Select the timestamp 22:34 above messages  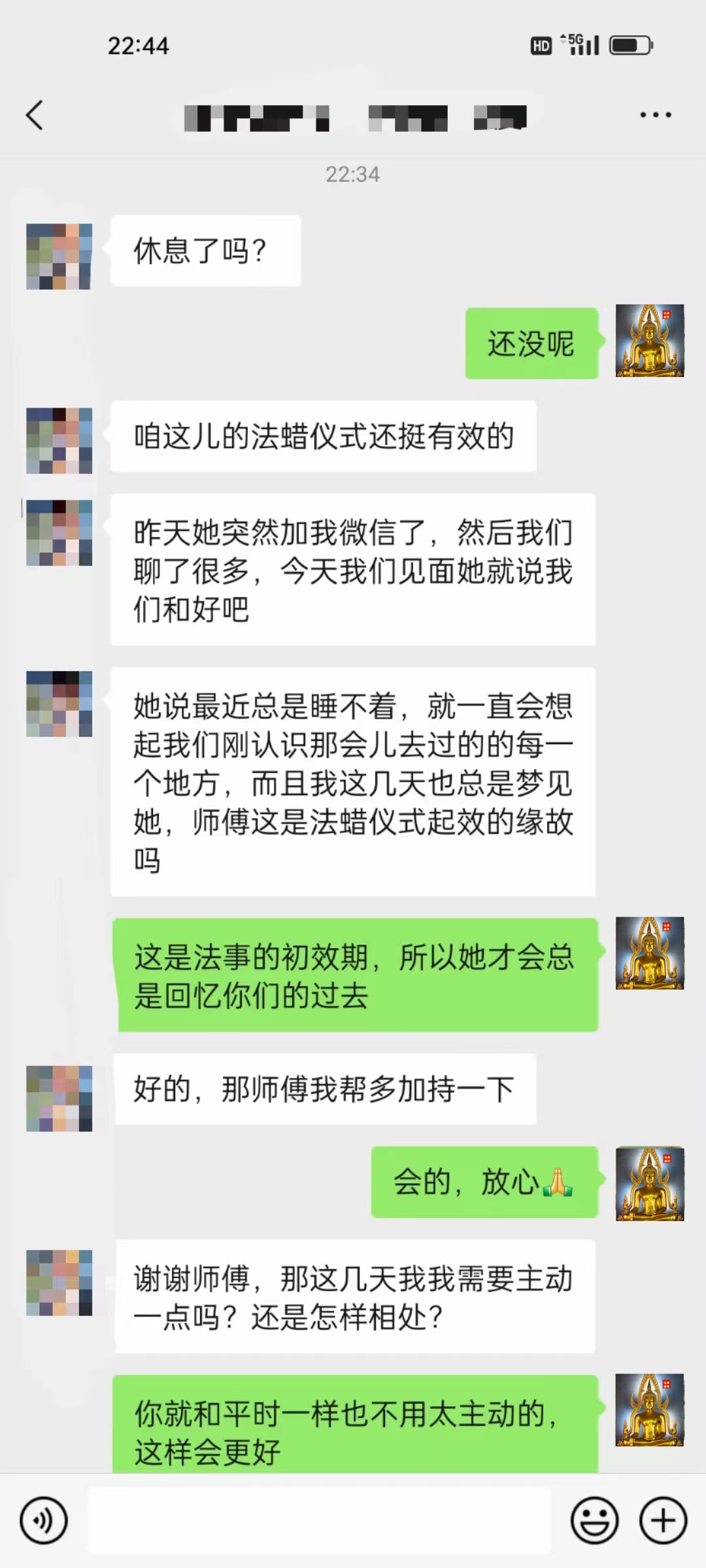click(352, 174)
